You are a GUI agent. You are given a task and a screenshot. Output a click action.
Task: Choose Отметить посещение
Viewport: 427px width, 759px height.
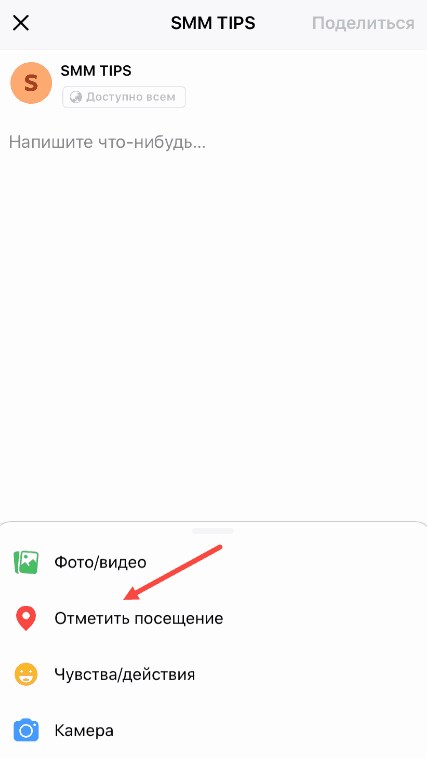(x=214, y=618)
